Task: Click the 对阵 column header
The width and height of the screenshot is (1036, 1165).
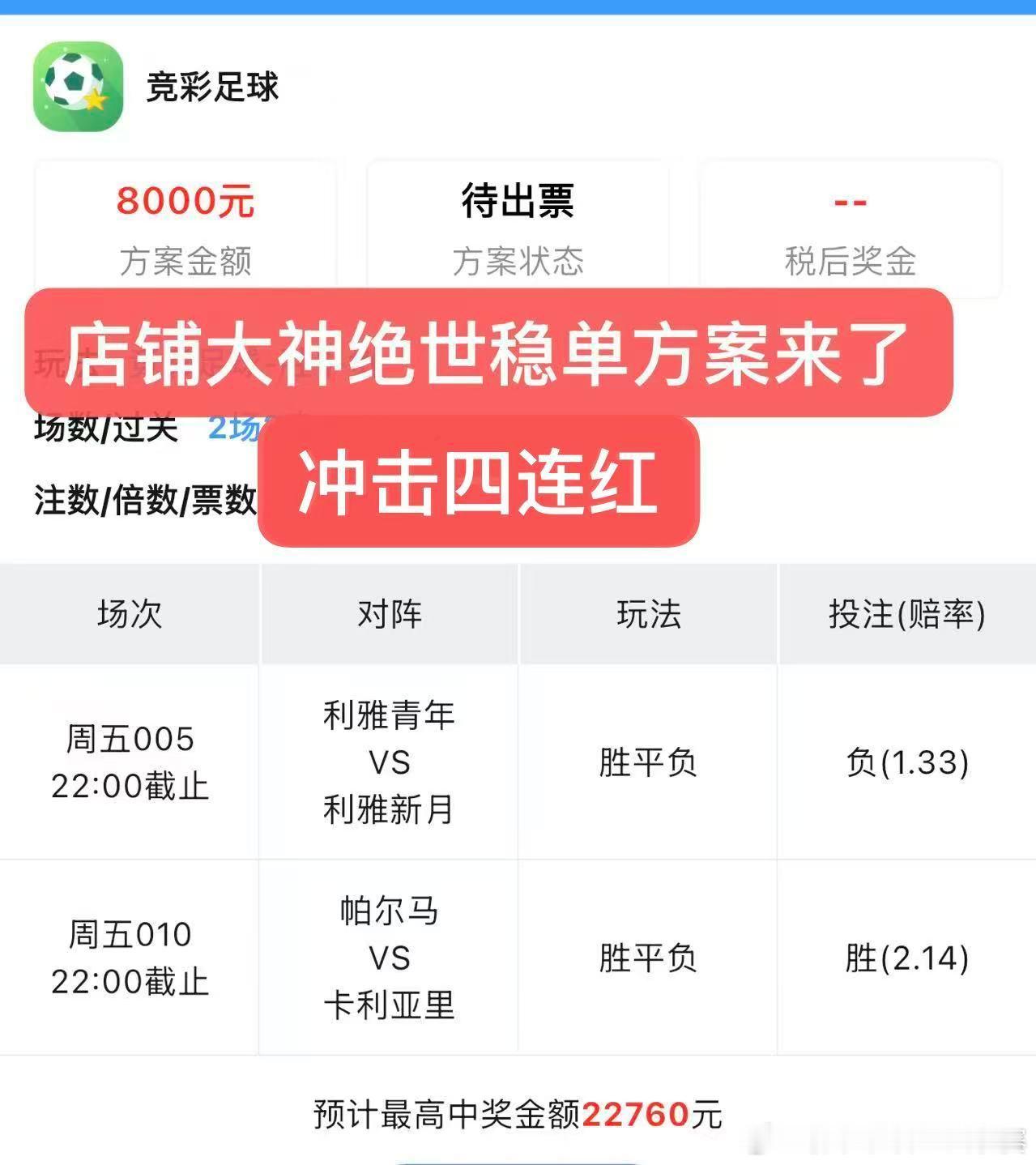Action: pyautogui.click(x=389, y=614)
